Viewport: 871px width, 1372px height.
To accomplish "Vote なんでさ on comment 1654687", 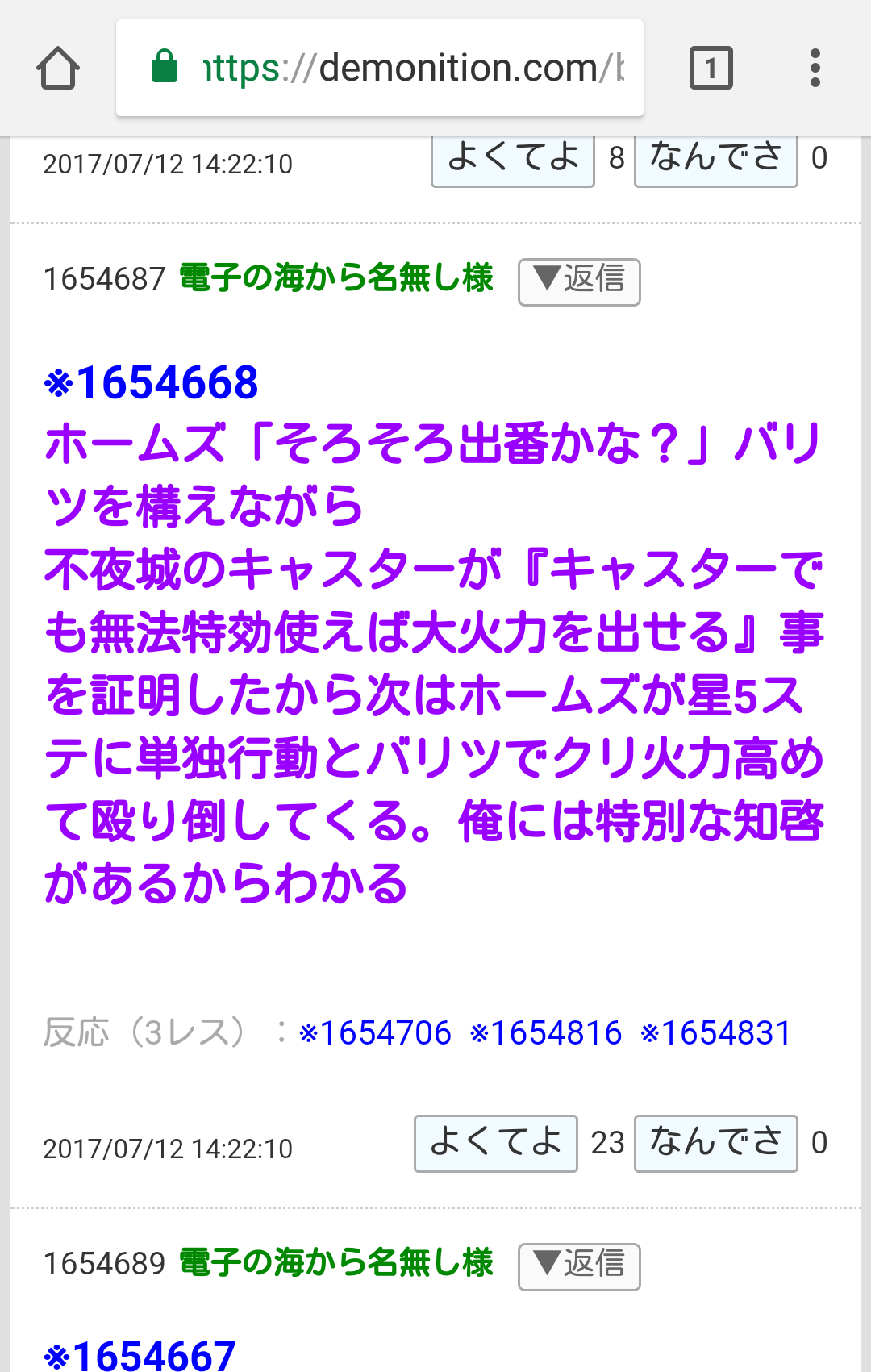I will point(715,1143).
